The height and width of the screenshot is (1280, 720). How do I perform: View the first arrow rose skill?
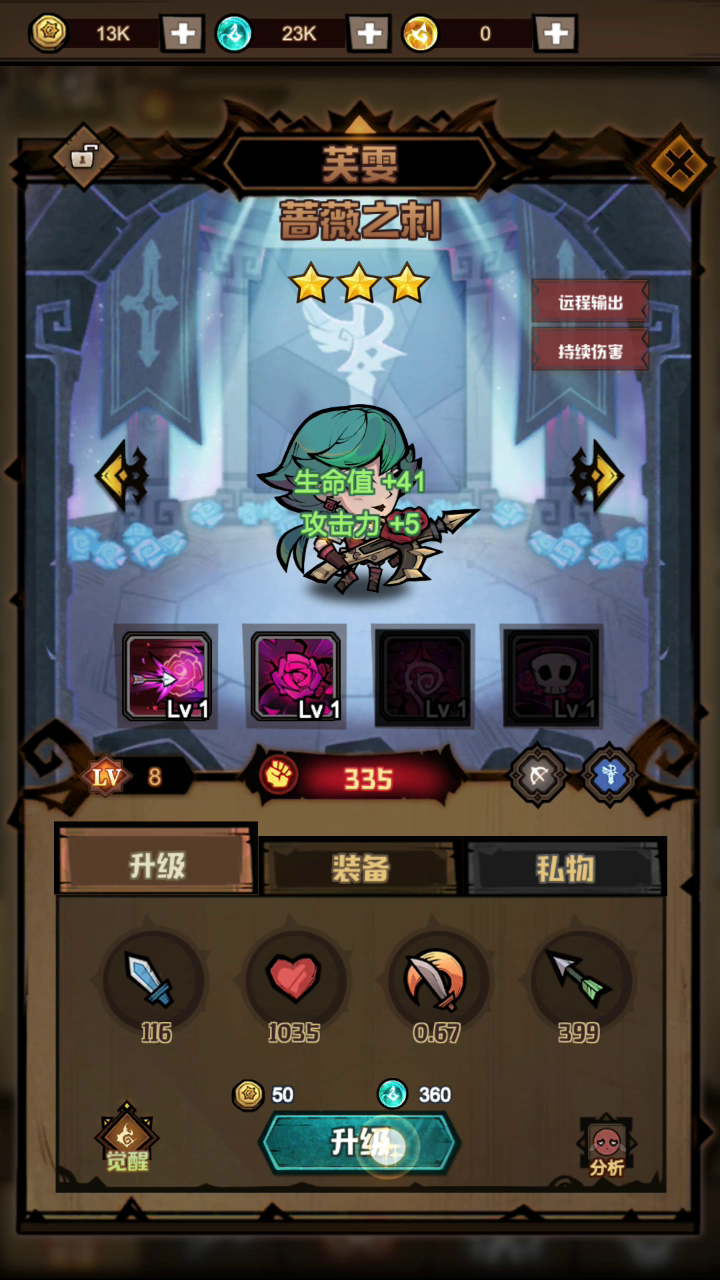pyautogui.click(x=167, y=677)
